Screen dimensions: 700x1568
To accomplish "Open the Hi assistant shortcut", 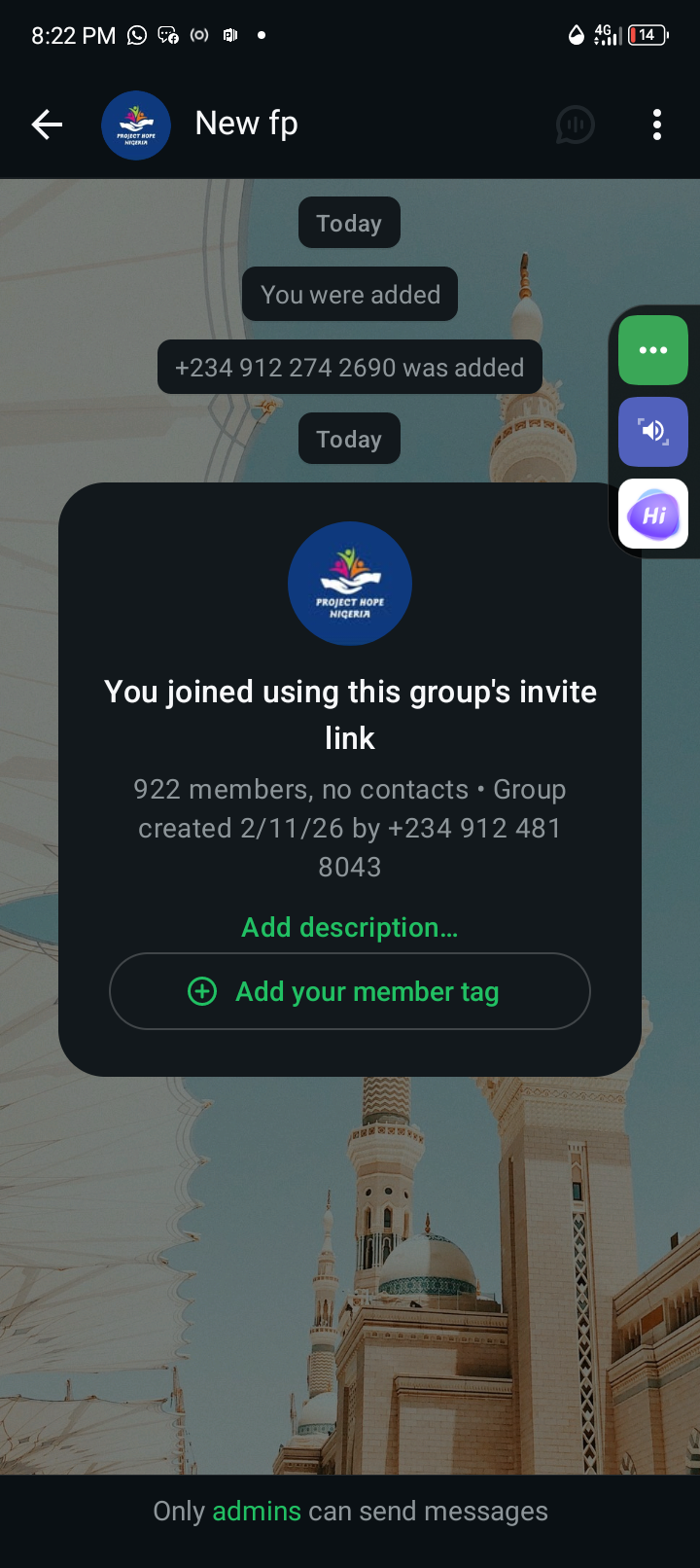I will coord(653,515).
